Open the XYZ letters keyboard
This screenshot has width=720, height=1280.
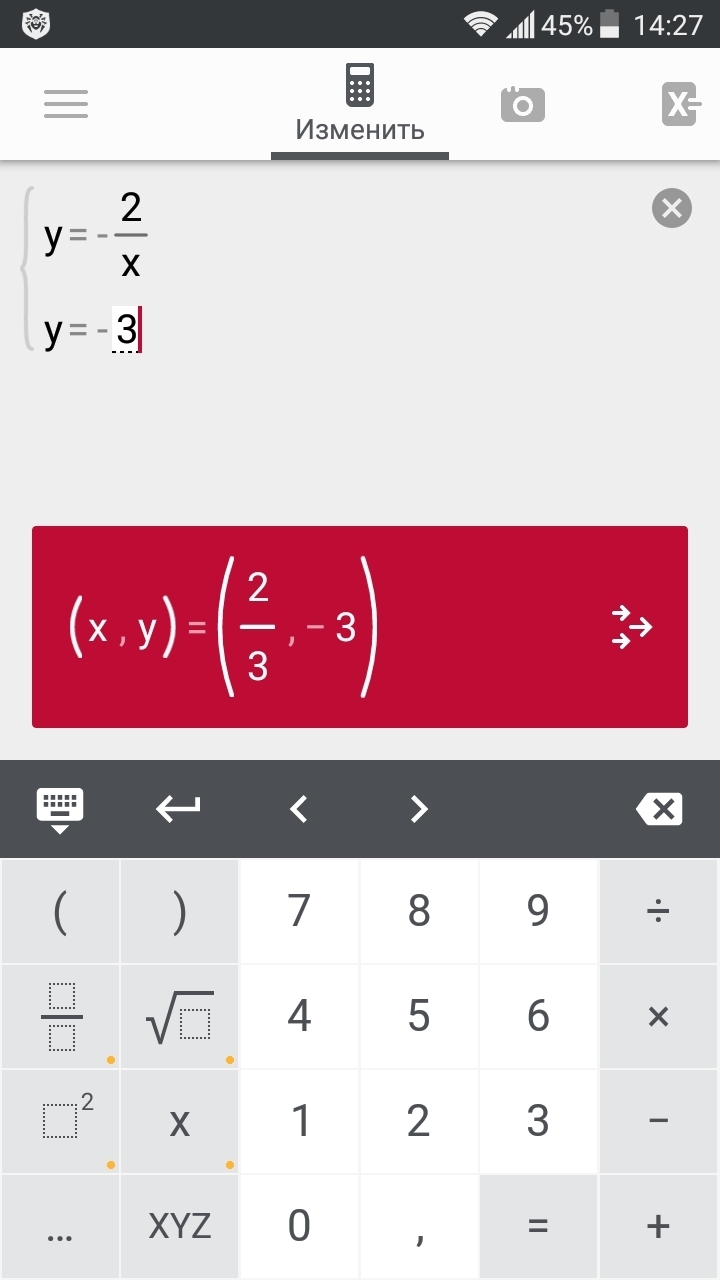click(180, 1226)
